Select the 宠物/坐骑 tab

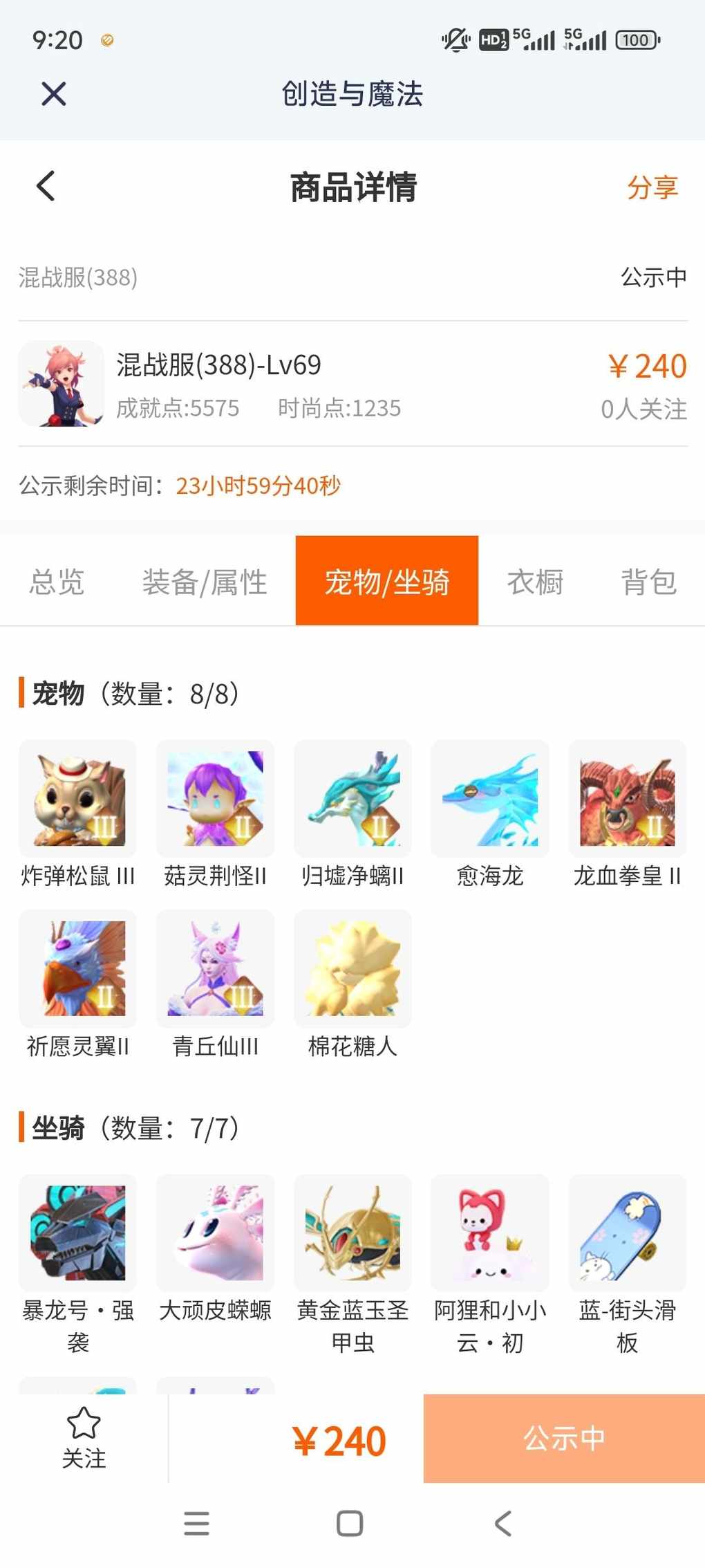click(x=386, y=582)
